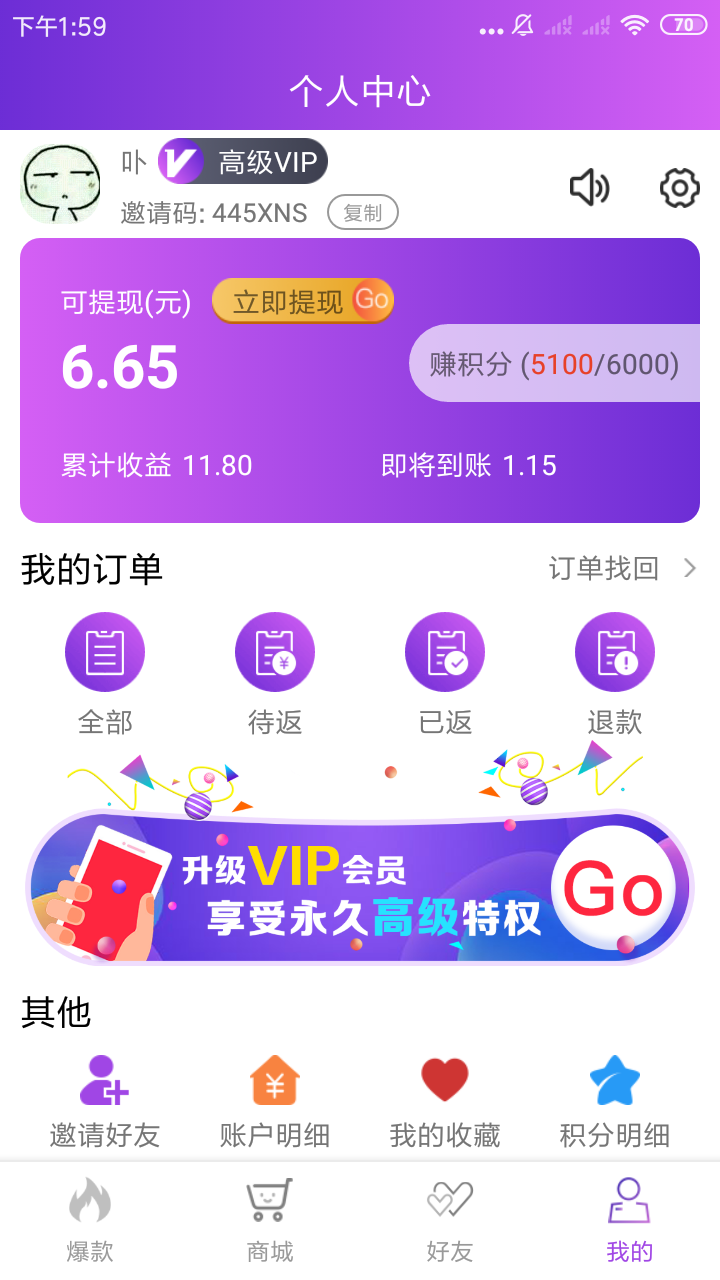Tap the speaker sound icon
Image resolution: width=720 pixels, height=1280 pixels.
click(589, 188)
